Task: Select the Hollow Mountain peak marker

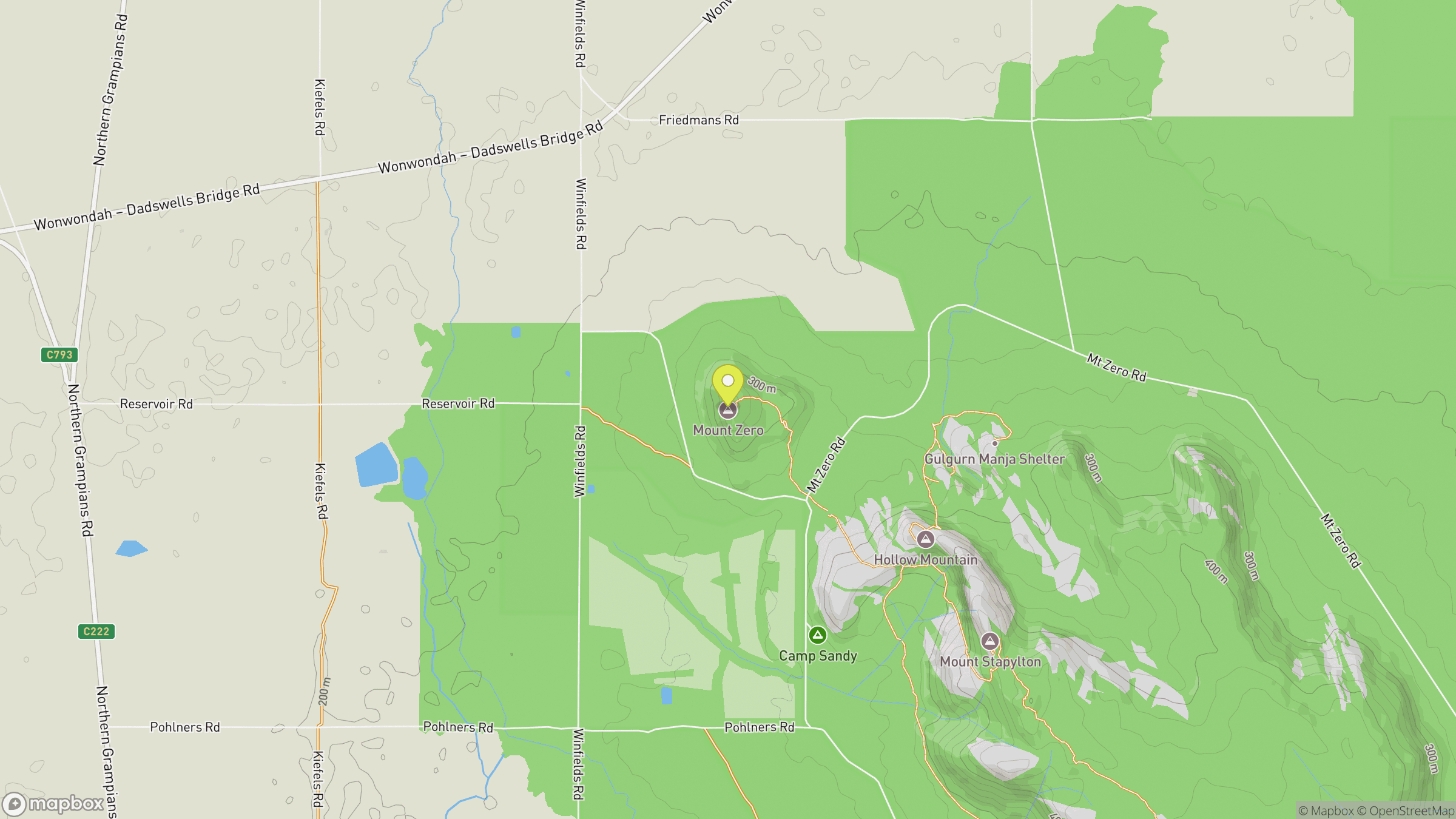Action: (925, 539)
